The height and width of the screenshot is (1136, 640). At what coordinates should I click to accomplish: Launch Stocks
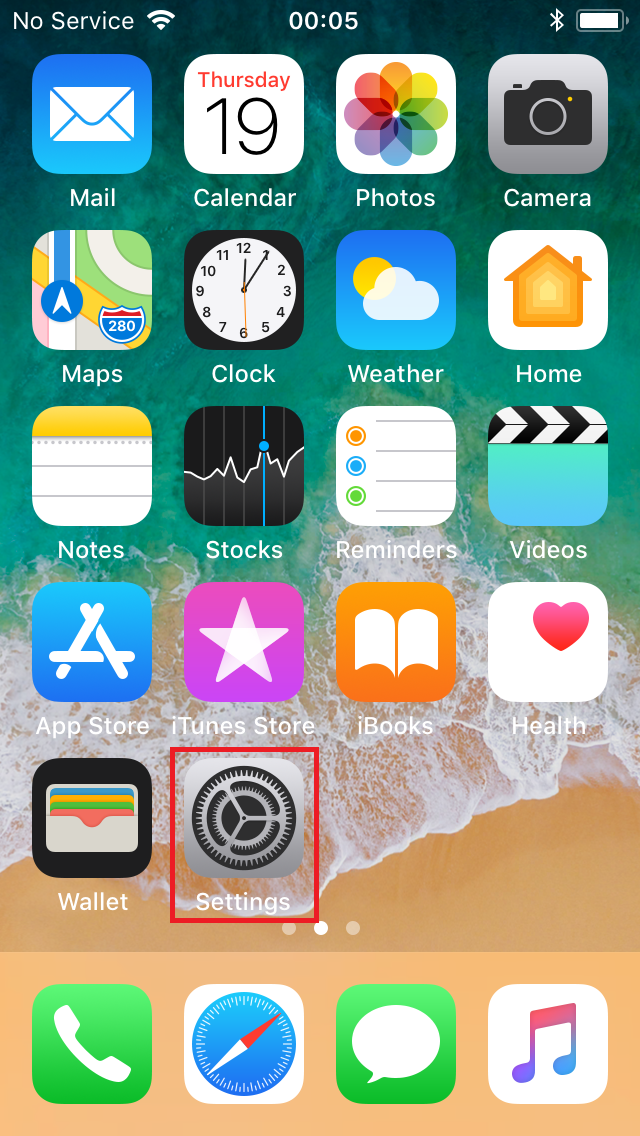(244, 466)
